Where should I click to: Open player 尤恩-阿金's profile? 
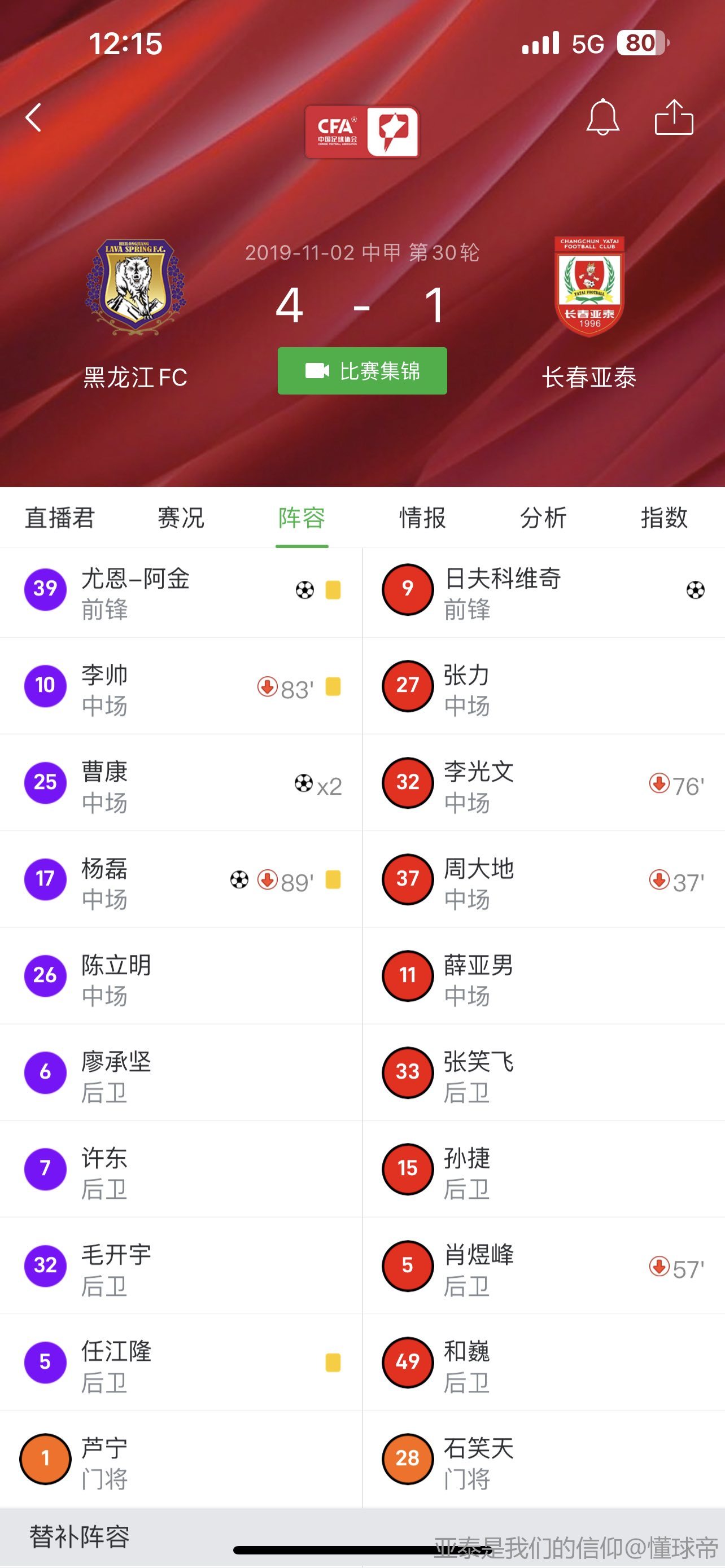pos(181,592)
